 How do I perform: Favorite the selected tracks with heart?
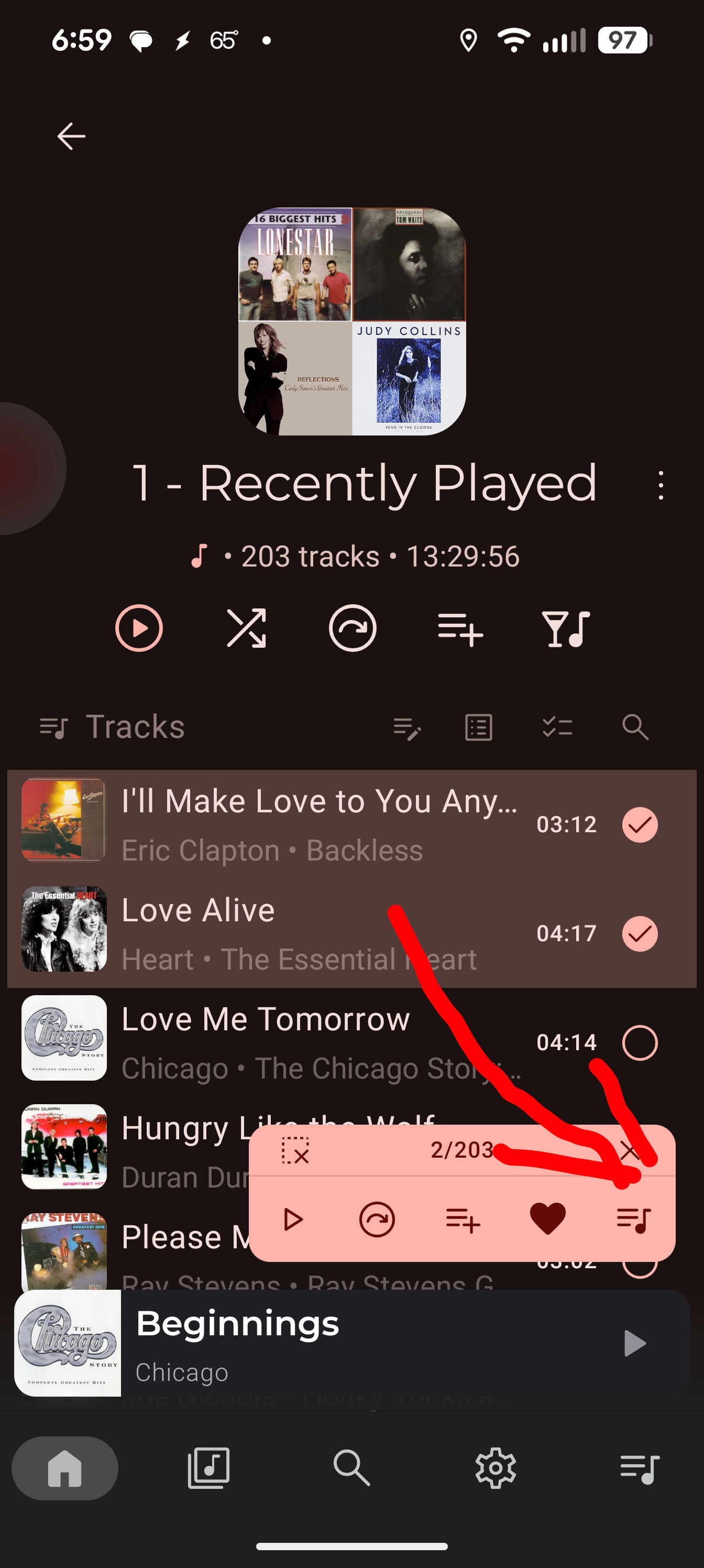(x=547, y=1218)
